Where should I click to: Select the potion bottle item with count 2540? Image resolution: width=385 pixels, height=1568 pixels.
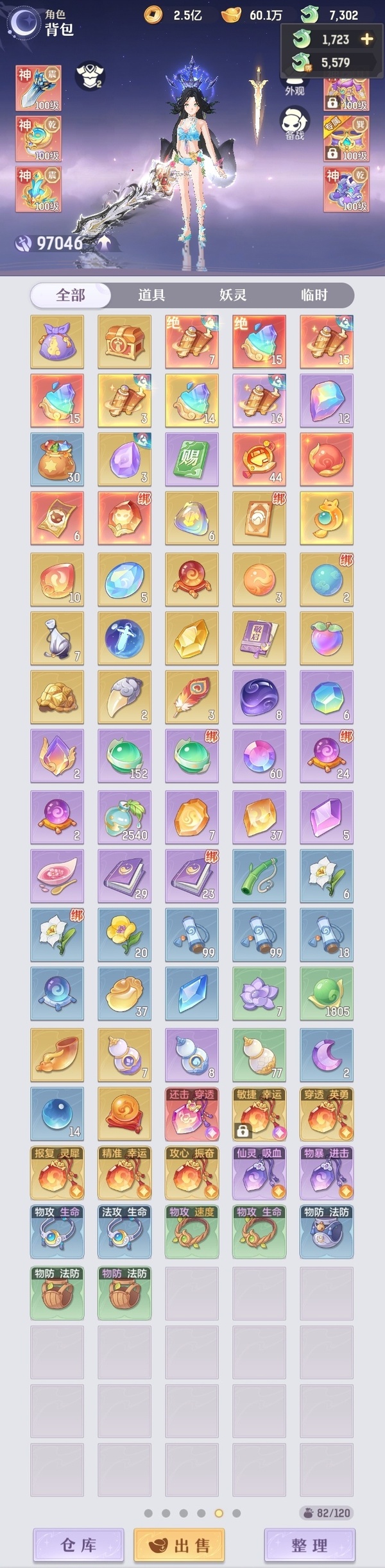(124, 817)
